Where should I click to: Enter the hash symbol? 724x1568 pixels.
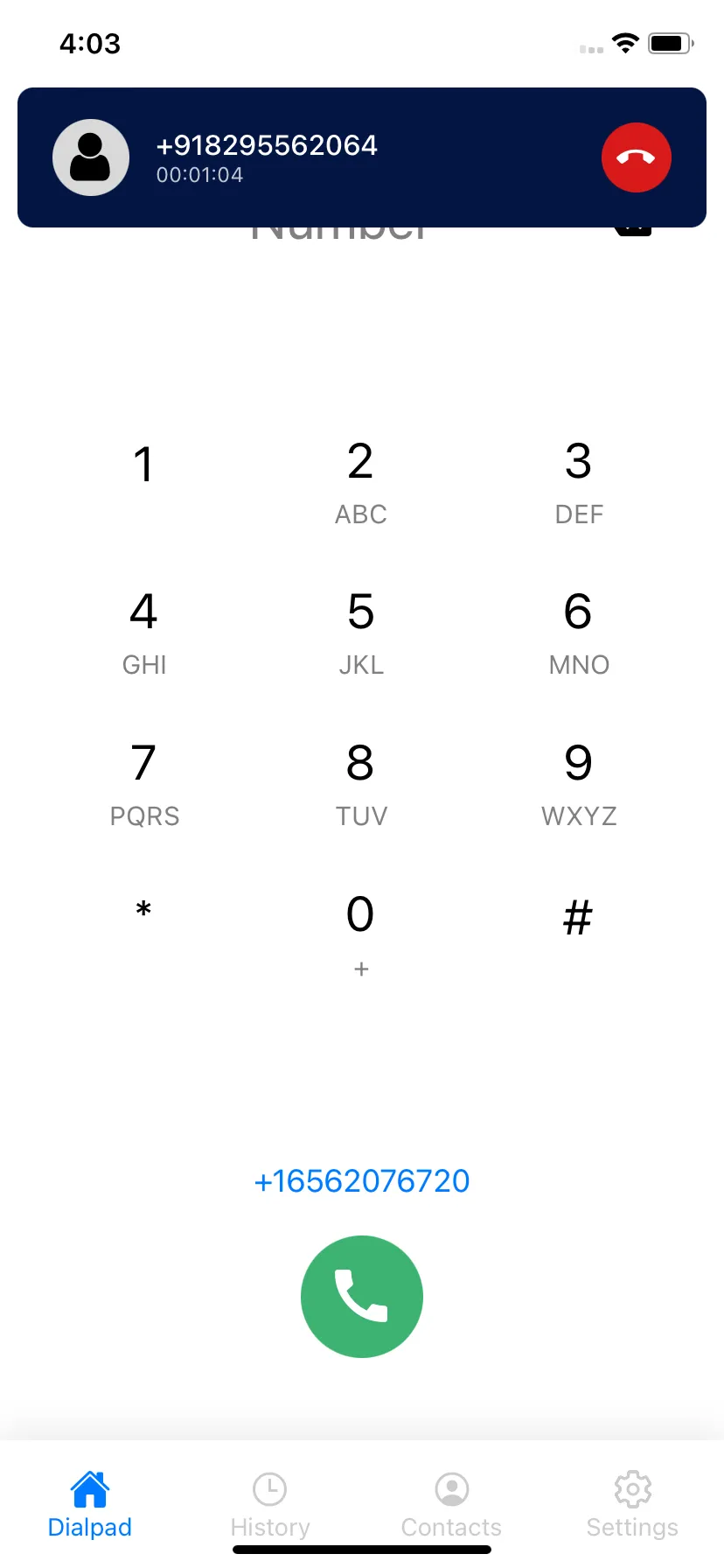pos(578,917)
